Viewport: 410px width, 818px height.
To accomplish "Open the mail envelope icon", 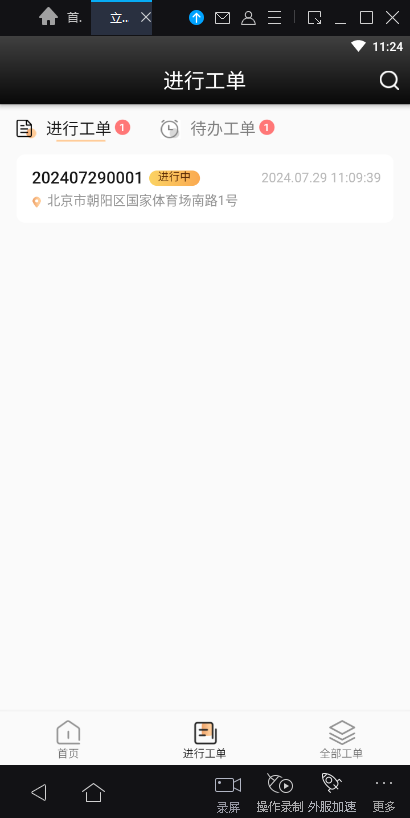I will pyautogui.click(x=222, y=18).
